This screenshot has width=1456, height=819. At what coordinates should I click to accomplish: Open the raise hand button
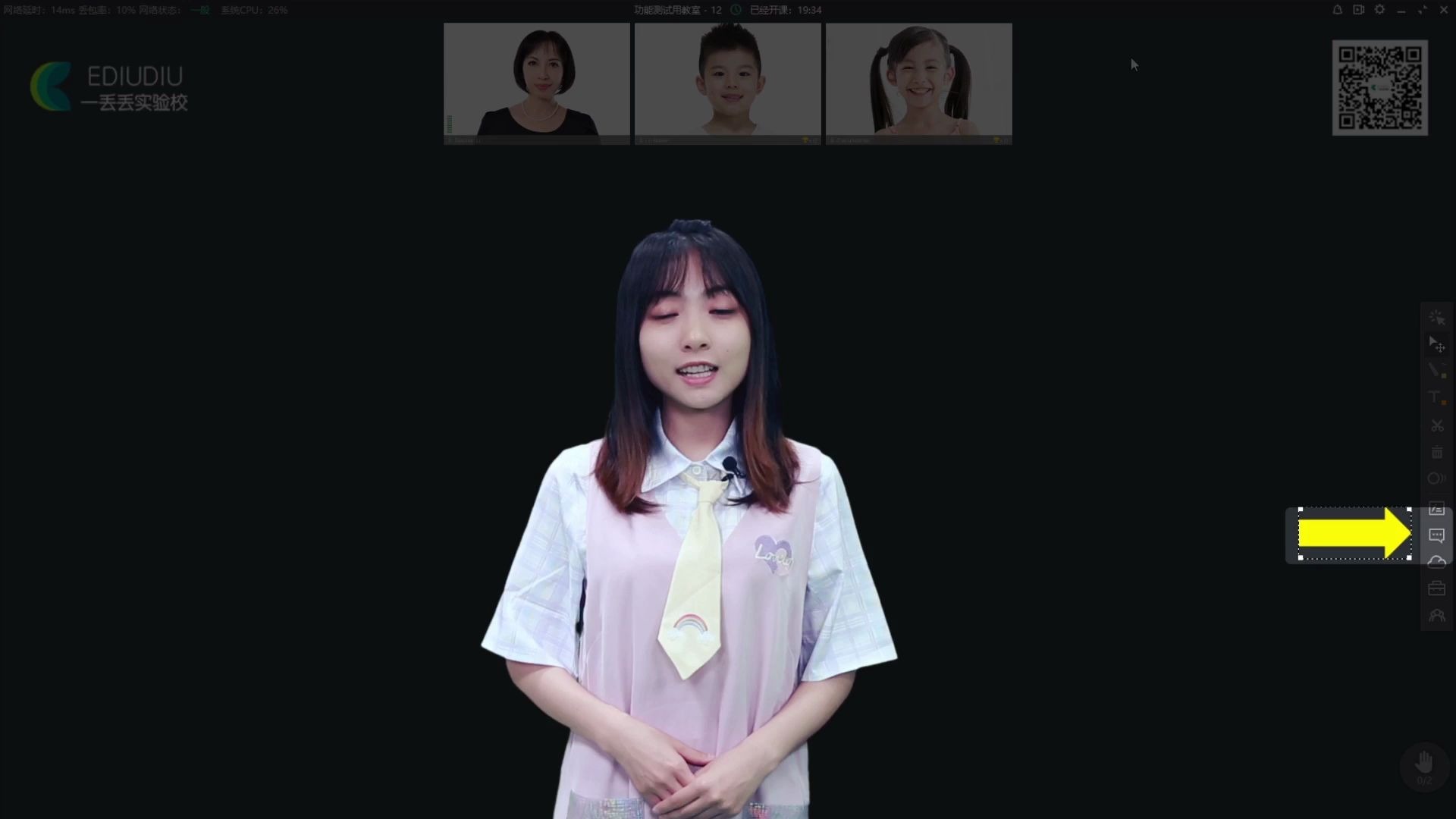pos(1424,764)
